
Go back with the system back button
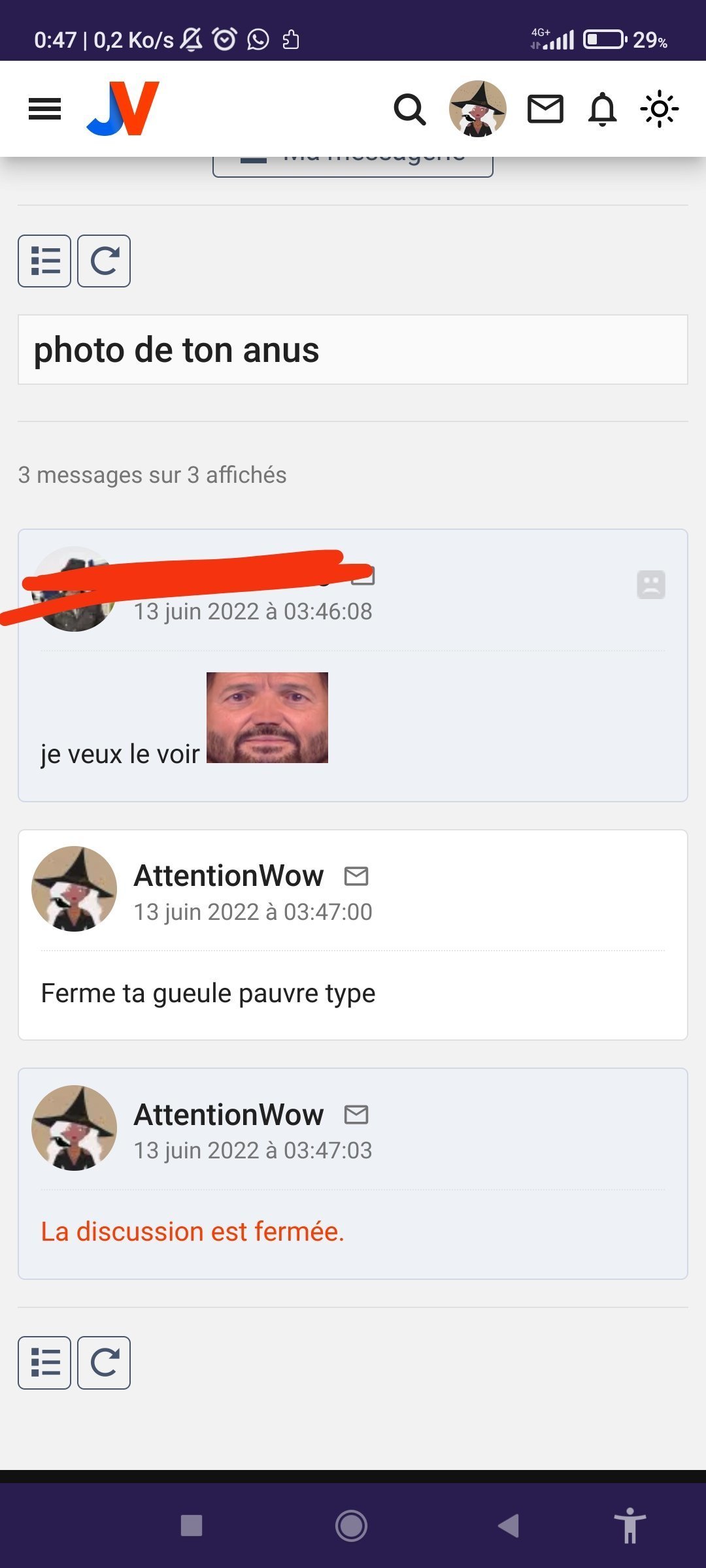[x=509, y=1526]
